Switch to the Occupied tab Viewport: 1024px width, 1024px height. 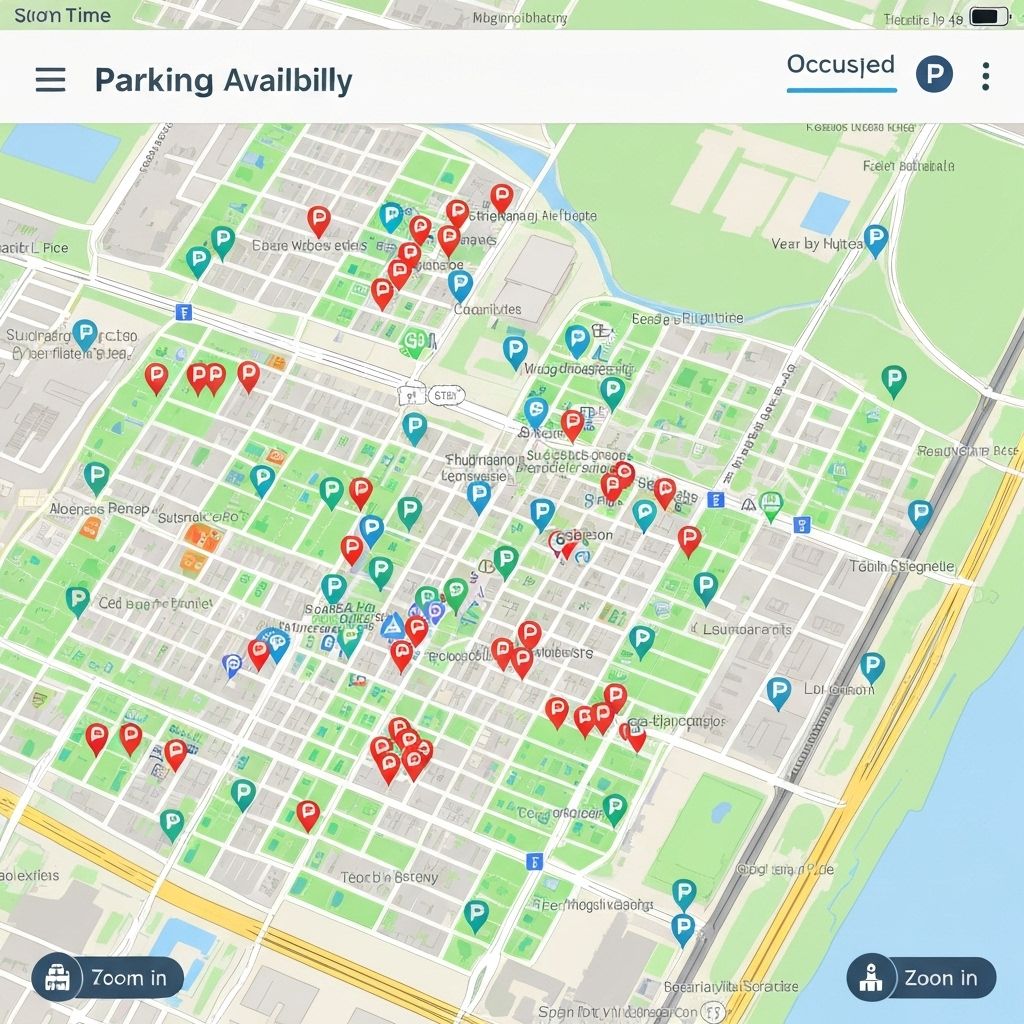coord(840,66)
